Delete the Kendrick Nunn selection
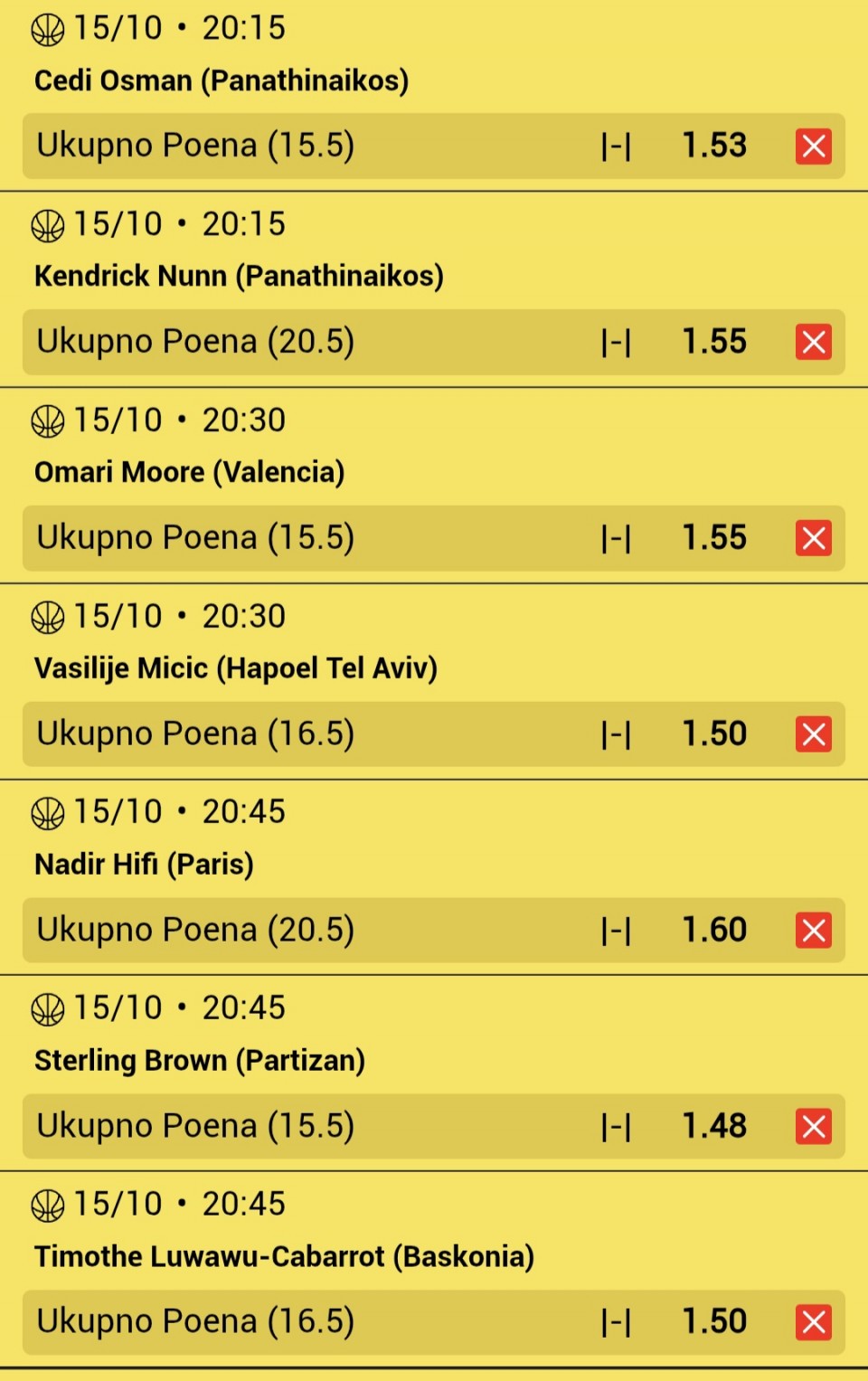Viewport: 868px width, 1381px height. [x=813, y=342]
